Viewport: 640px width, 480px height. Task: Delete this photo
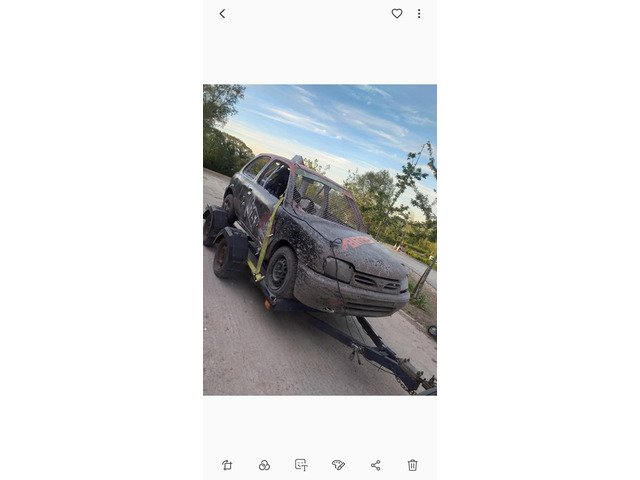coord(412,465)
